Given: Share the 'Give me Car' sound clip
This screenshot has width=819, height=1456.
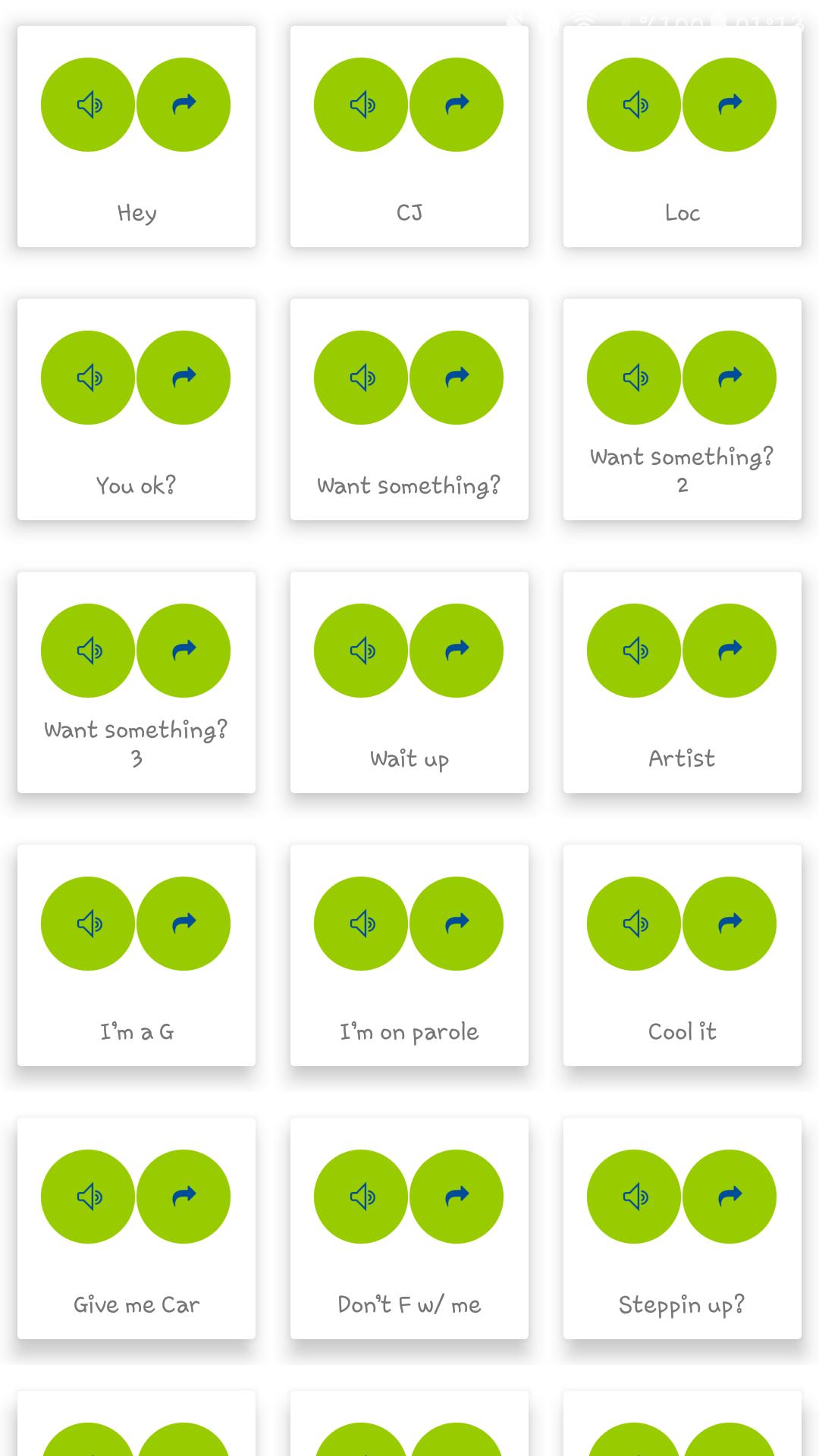Looking at the screenshot, I should [x=184, y=1197].
